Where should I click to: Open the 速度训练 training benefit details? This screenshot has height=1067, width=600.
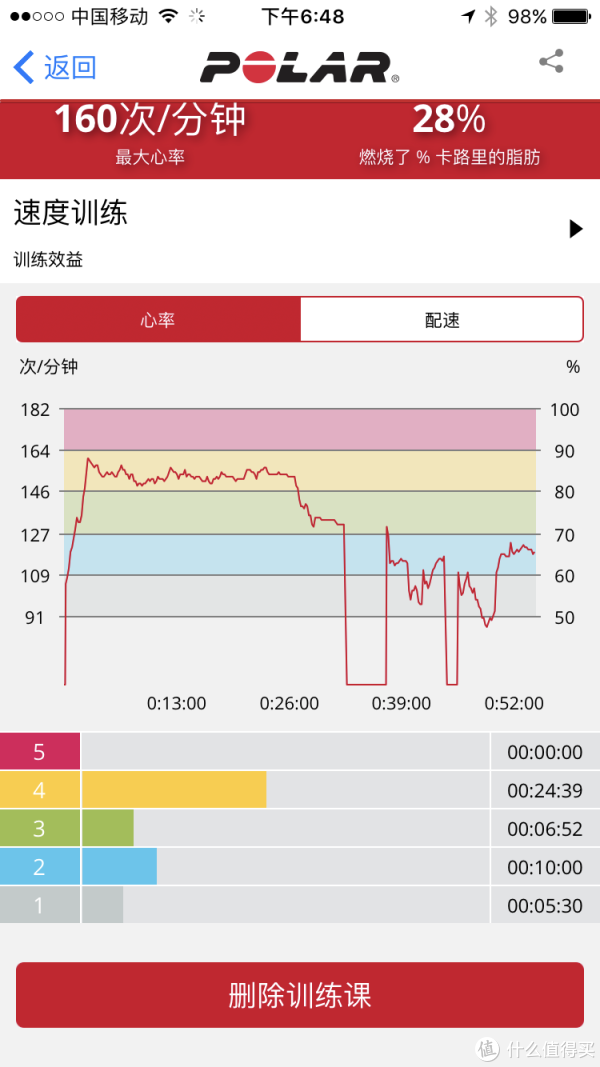(300, 231)
